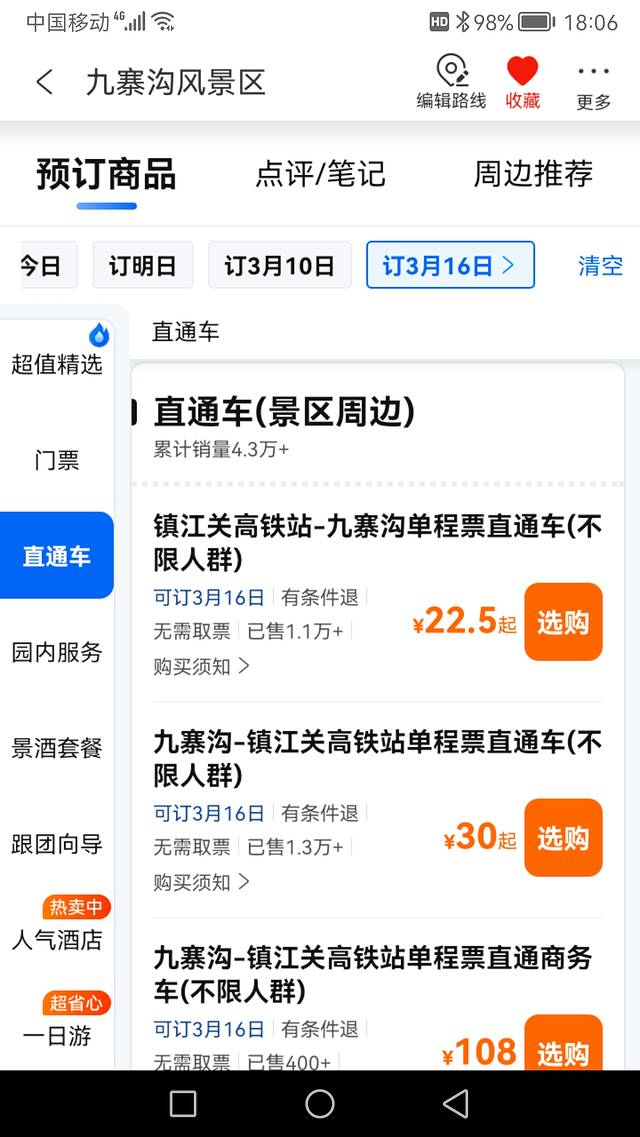The image size is (640, 1137).
Task: Select the 订3月10日 date chip
Action: (280, 265)
